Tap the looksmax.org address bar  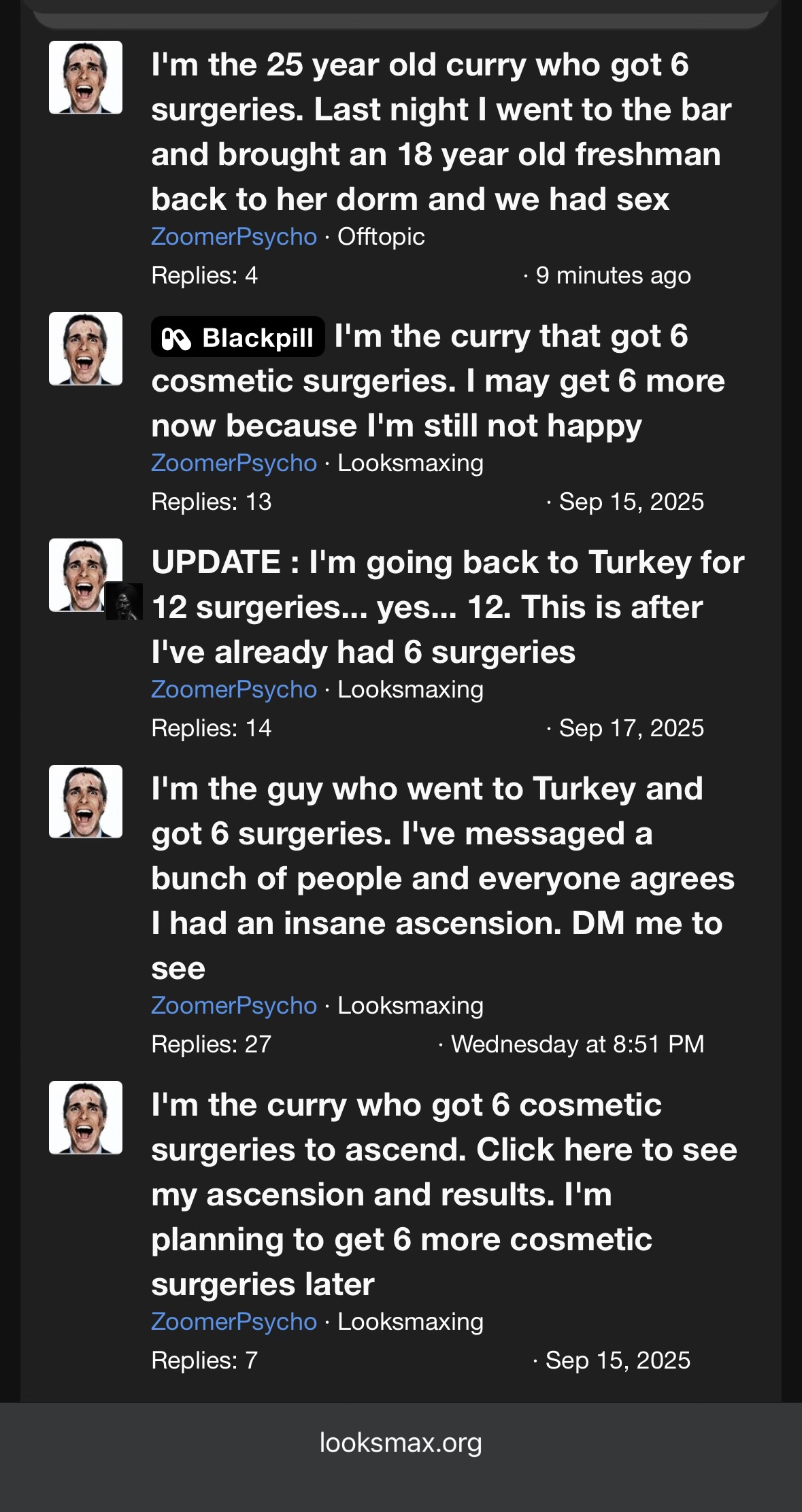point(401,1442)
